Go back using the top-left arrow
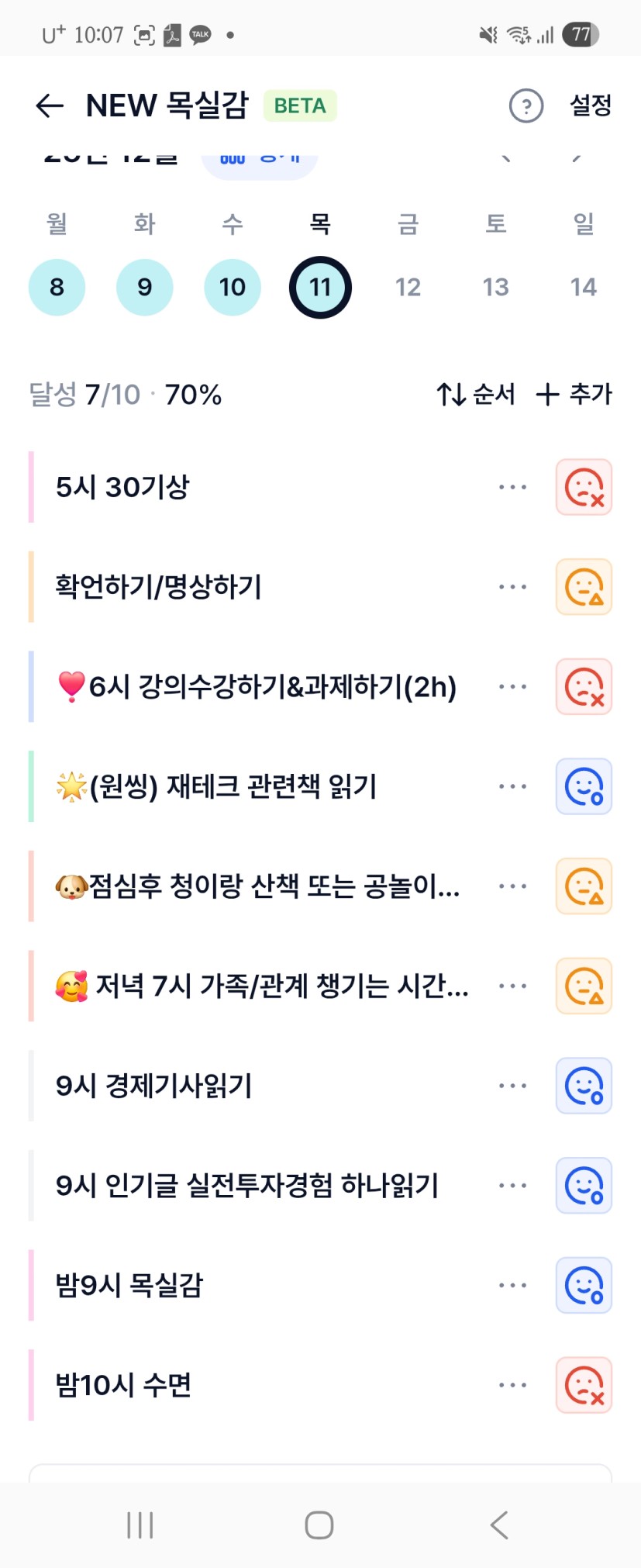The width and height of the screenshot is (641, 1568). (50, 105)
